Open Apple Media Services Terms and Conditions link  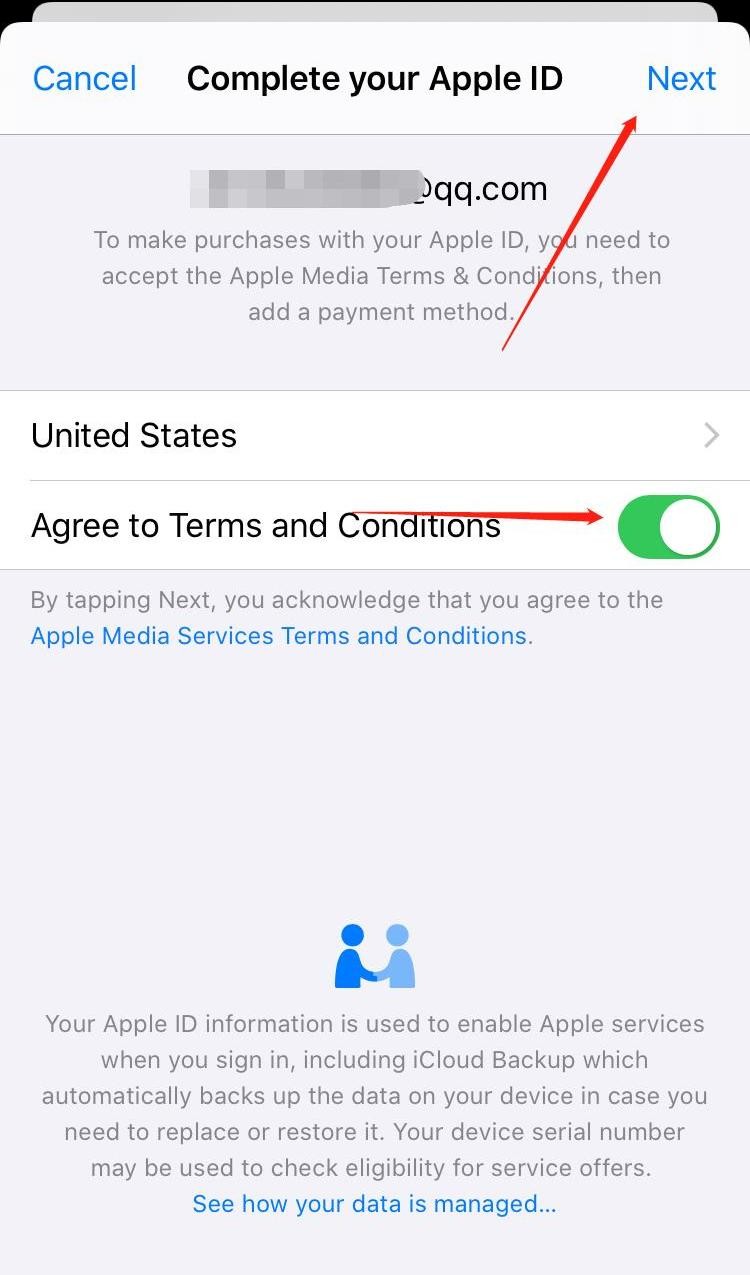pyautogui.click(x=278, y=636)
